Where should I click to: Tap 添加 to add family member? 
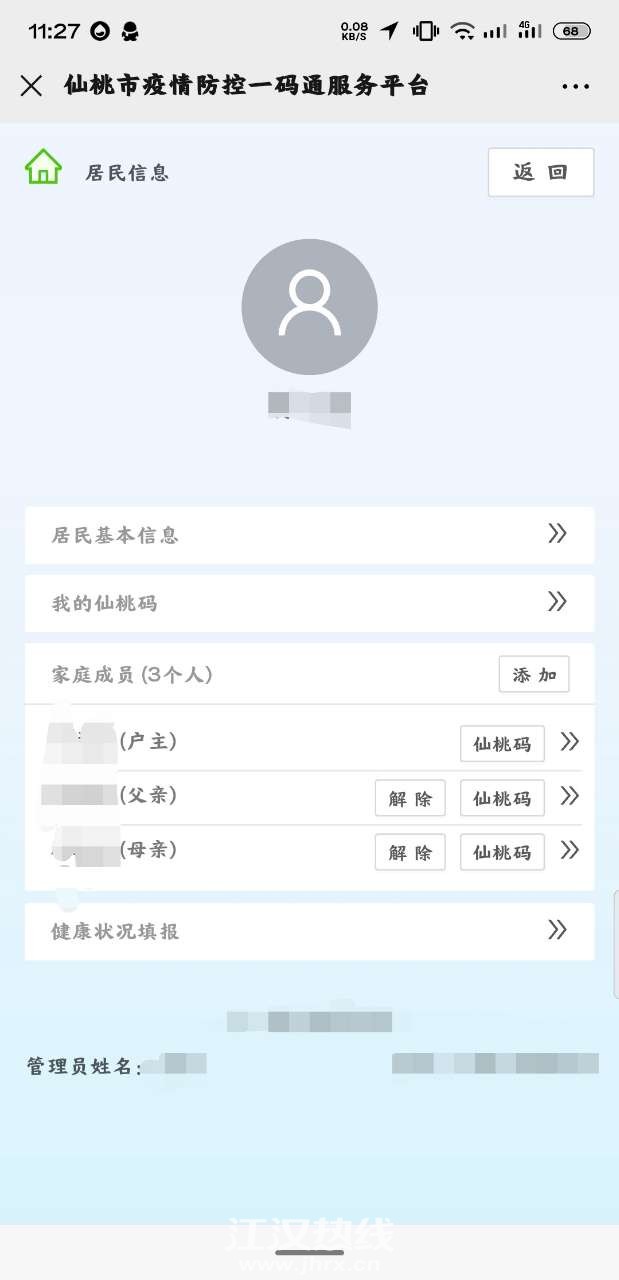(534, 675)
